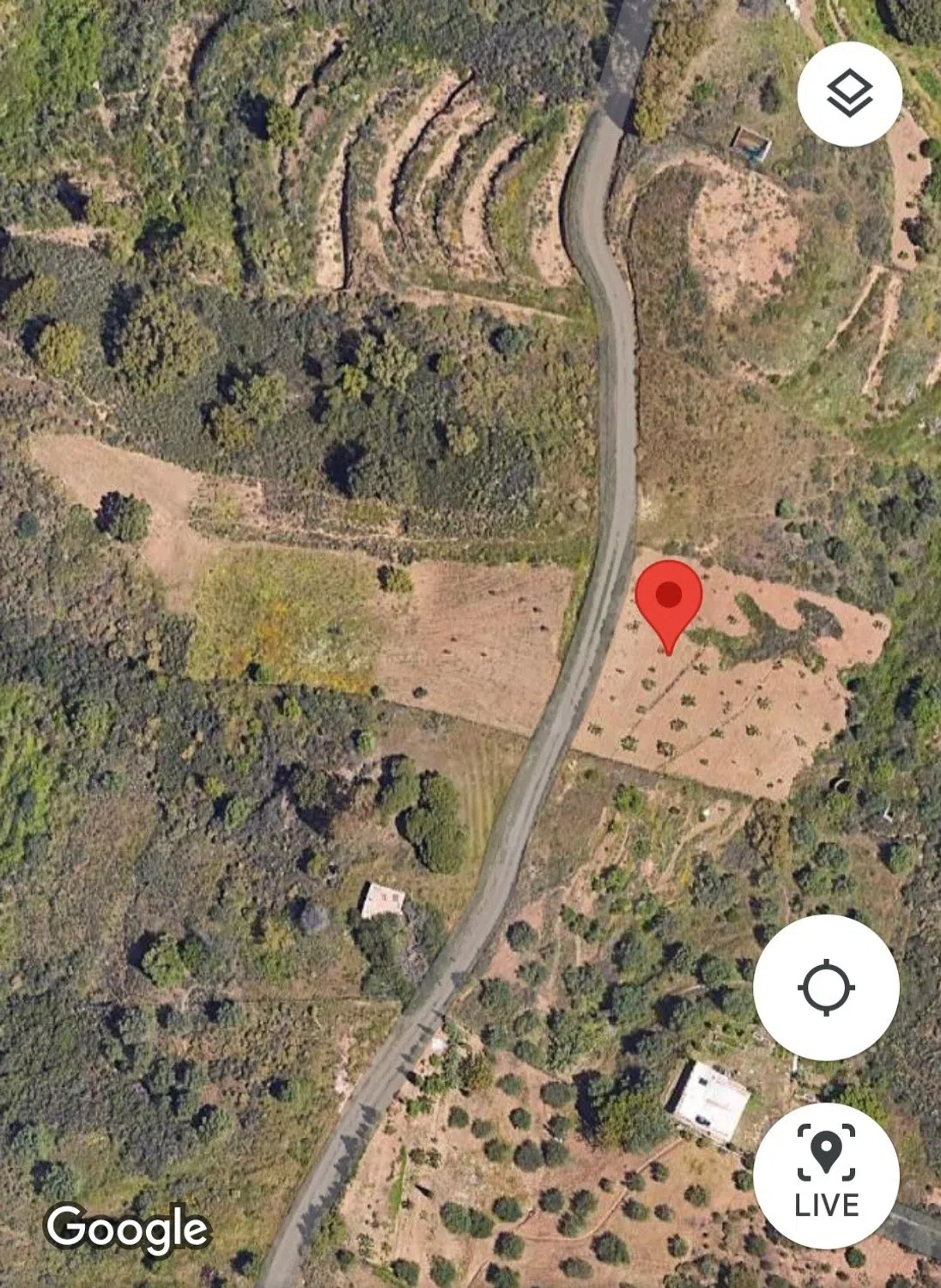This screenshot has height=1288, width=941.
Task: Start Live View navigation
Action: 826,1175
